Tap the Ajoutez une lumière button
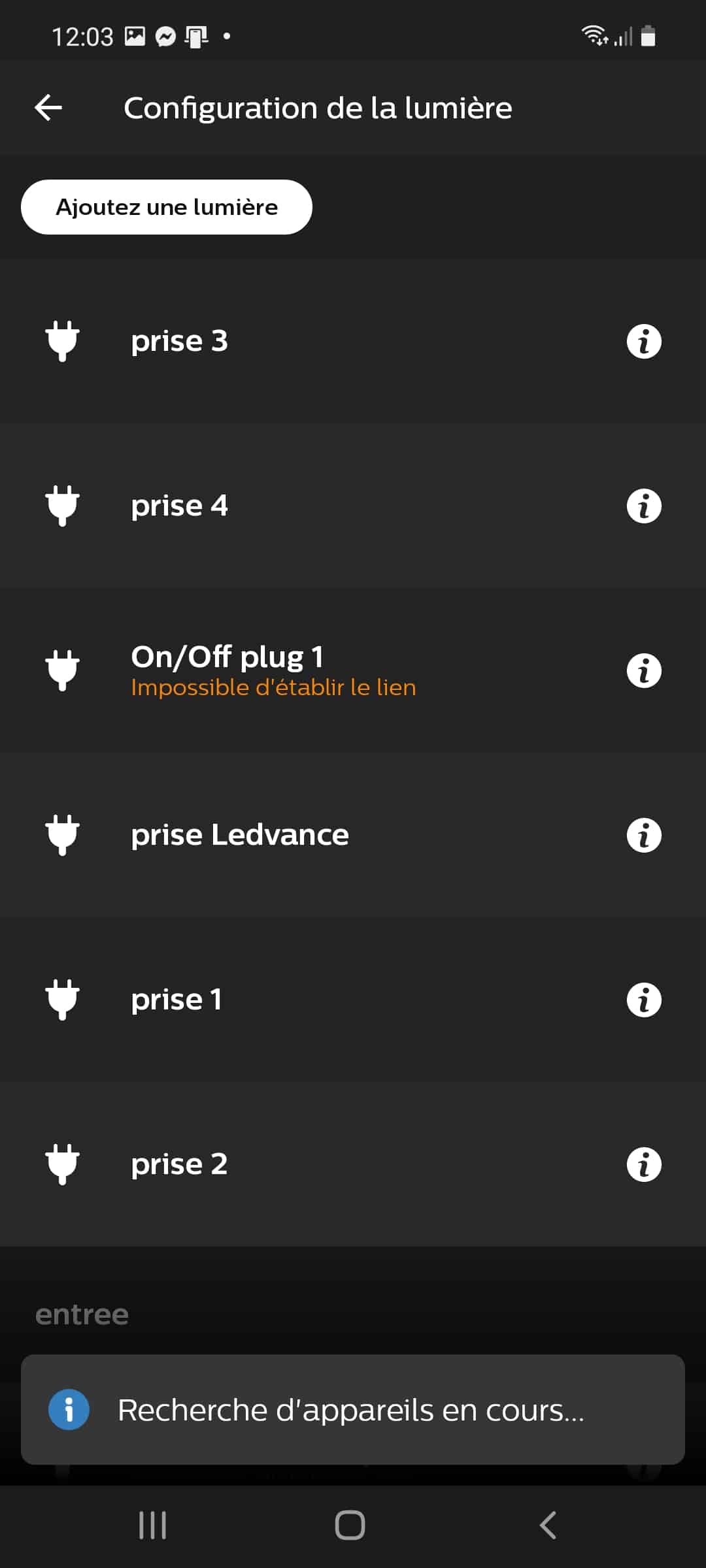This screenshot has height=1568, width=706. coord(167,207)
